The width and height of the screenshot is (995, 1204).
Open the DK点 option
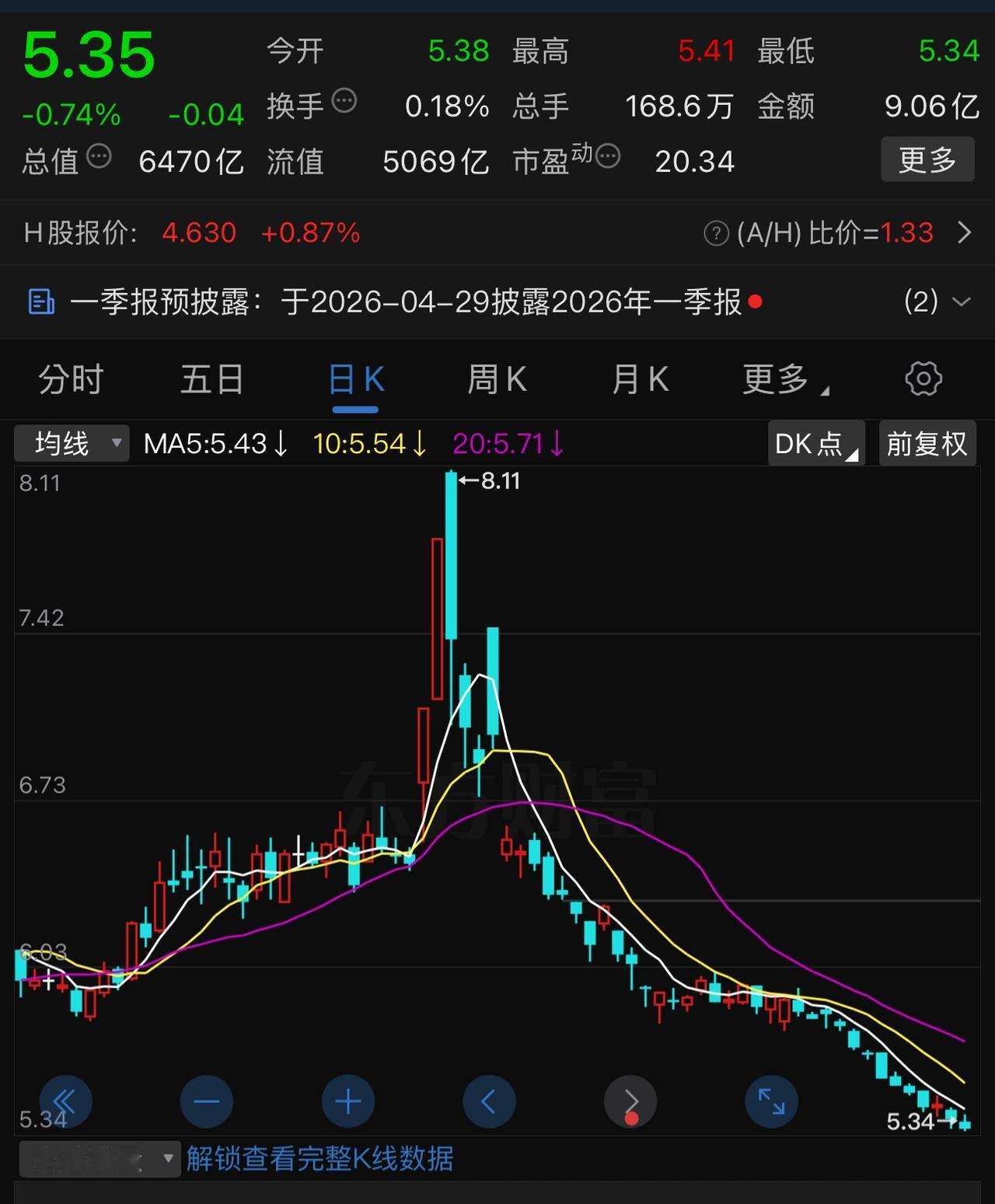(x=815, y=444)
